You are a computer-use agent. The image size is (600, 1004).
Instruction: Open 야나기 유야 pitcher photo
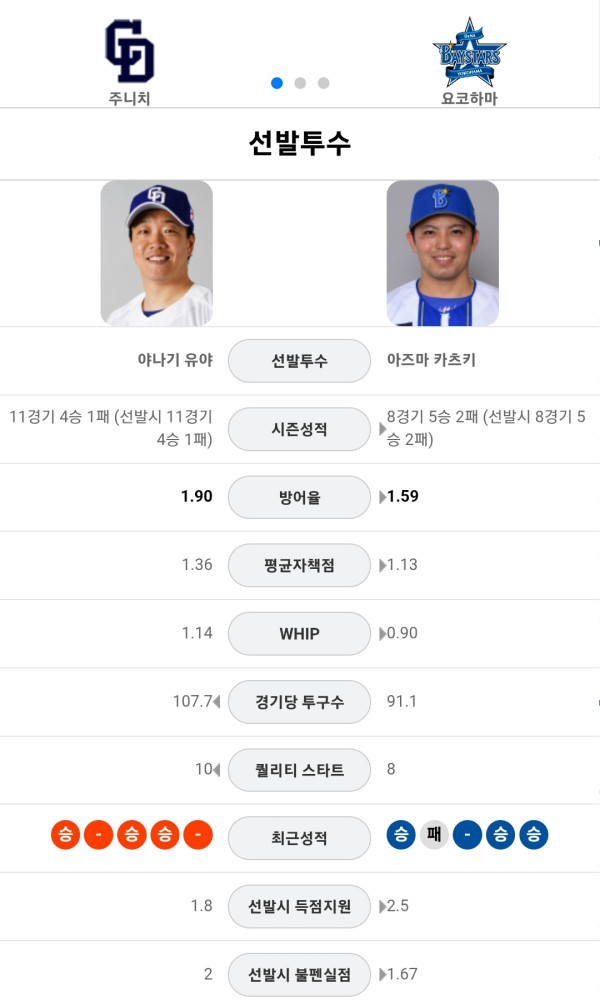pos(157,254)
